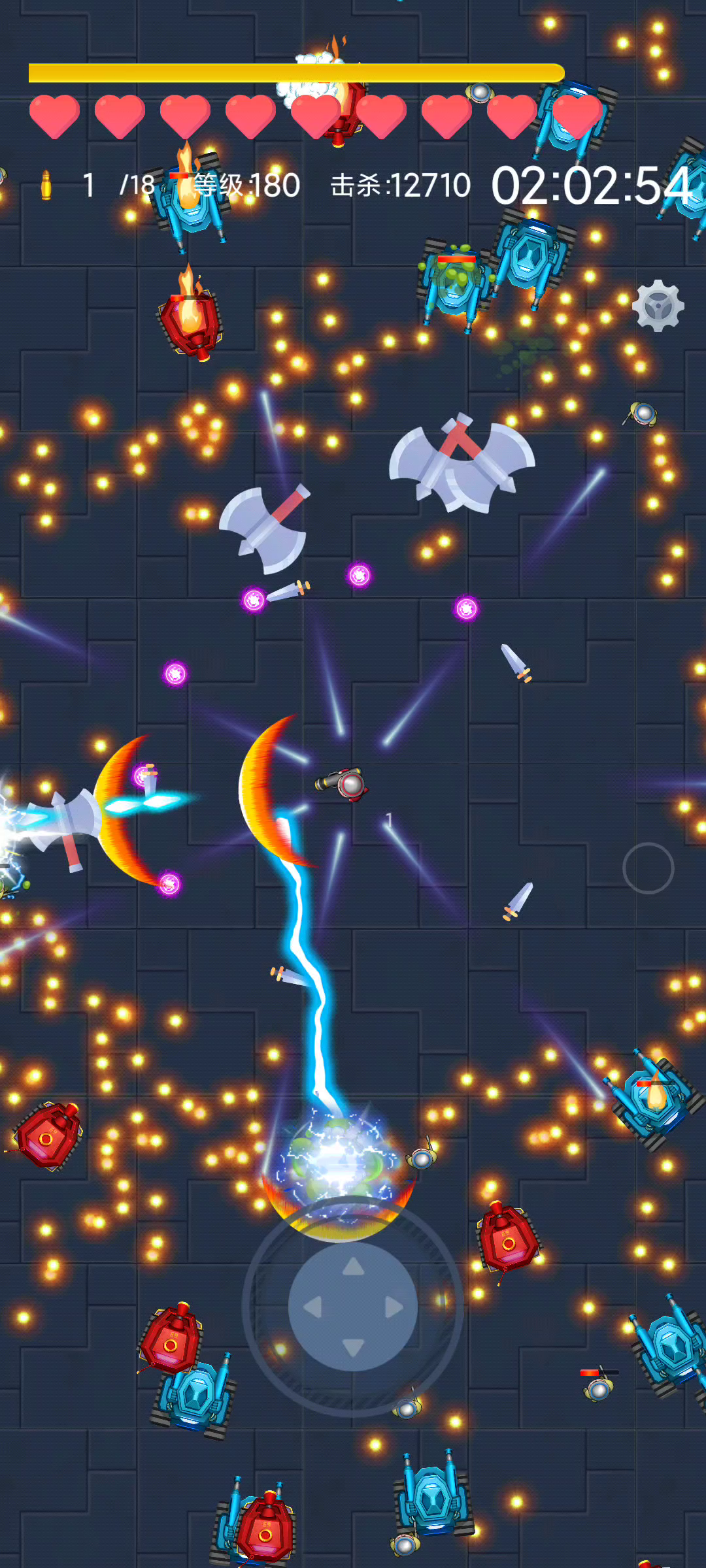This screenshot has height=1568, width=706.
Task: Open the settings gear icon
Action: 658,306
